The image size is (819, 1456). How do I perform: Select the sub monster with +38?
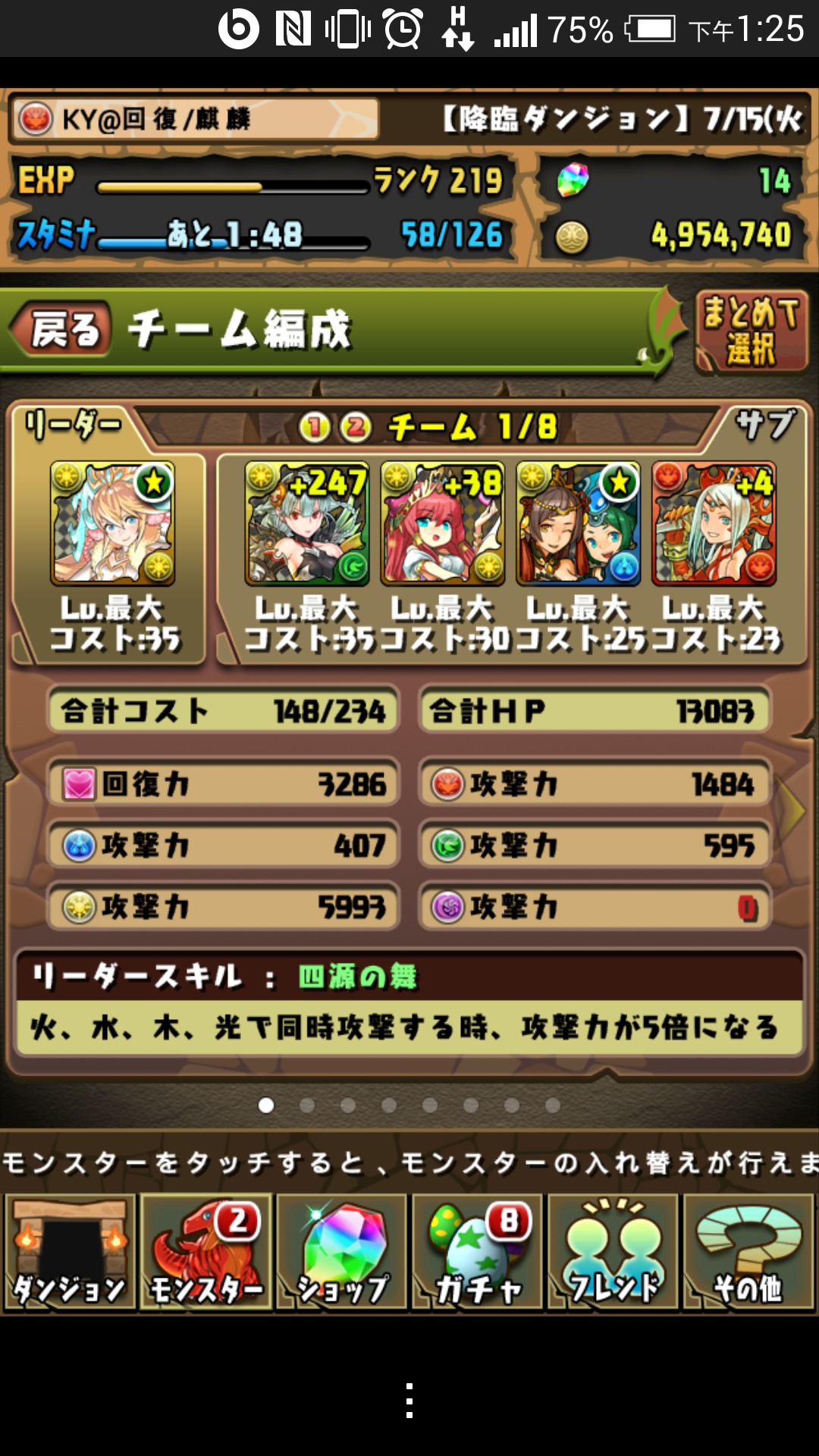[443, 523]
